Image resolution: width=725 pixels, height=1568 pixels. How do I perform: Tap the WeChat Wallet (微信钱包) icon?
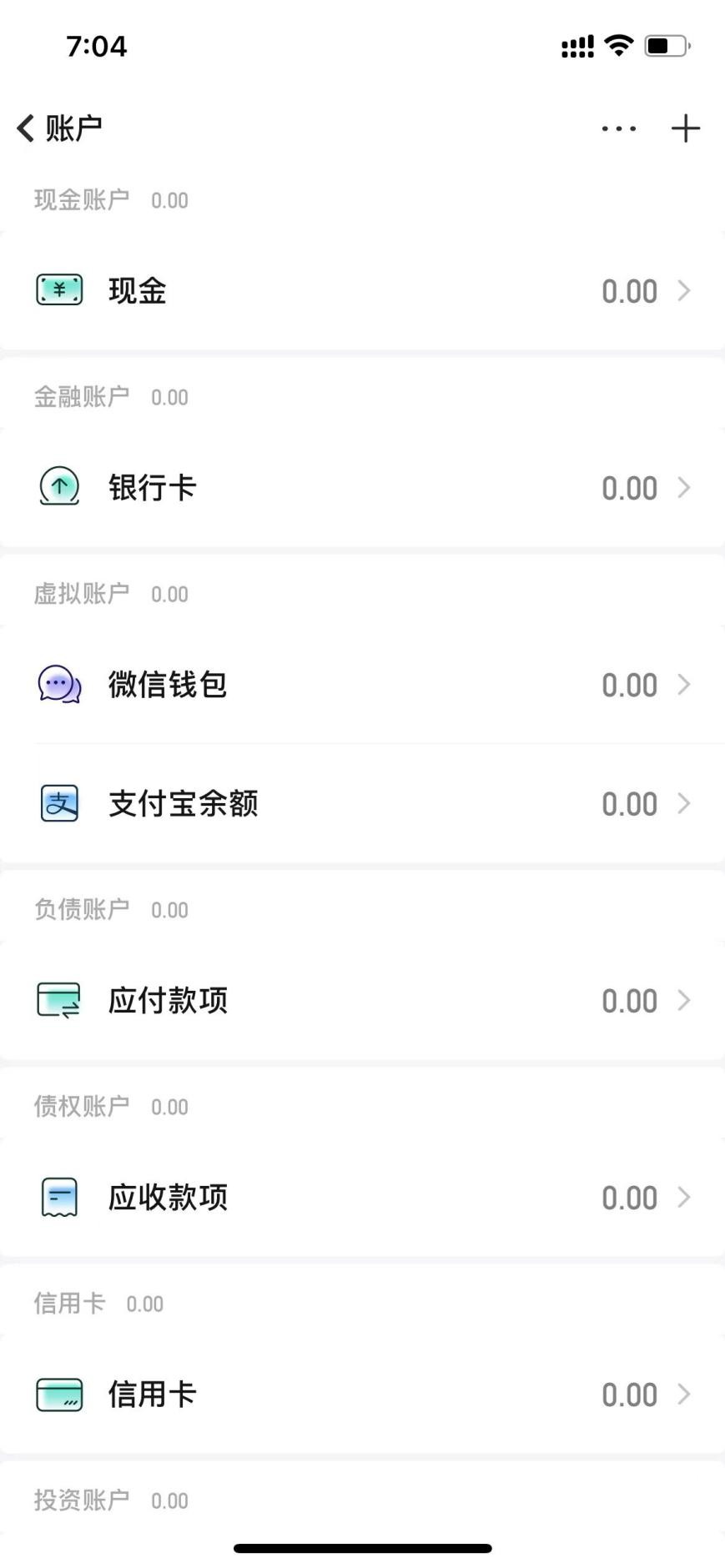pyautogui.click(x=58, y=684)
